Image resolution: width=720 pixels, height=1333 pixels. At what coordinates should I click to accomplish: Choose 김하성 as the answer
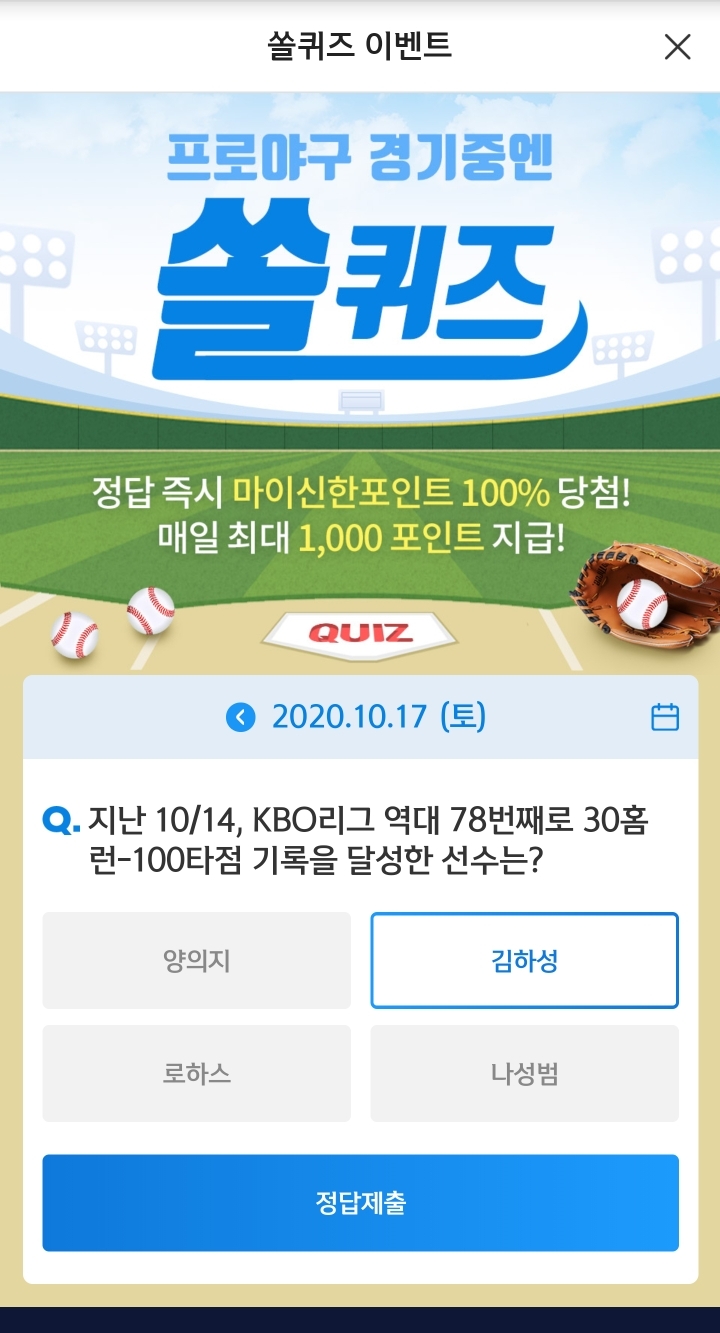click(x=525, y=961)
